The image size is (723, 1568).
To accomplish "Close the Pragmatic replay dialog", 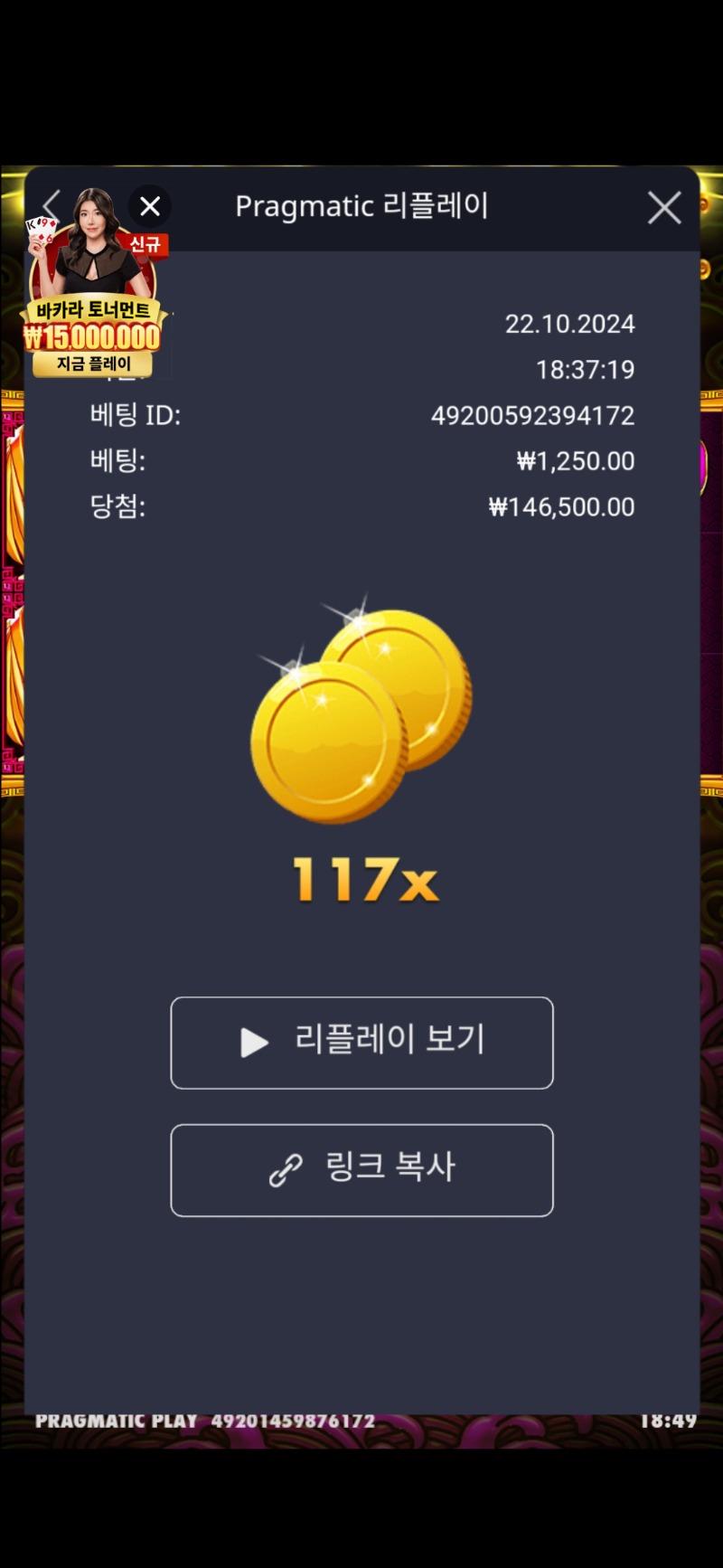I will [664, 208].
